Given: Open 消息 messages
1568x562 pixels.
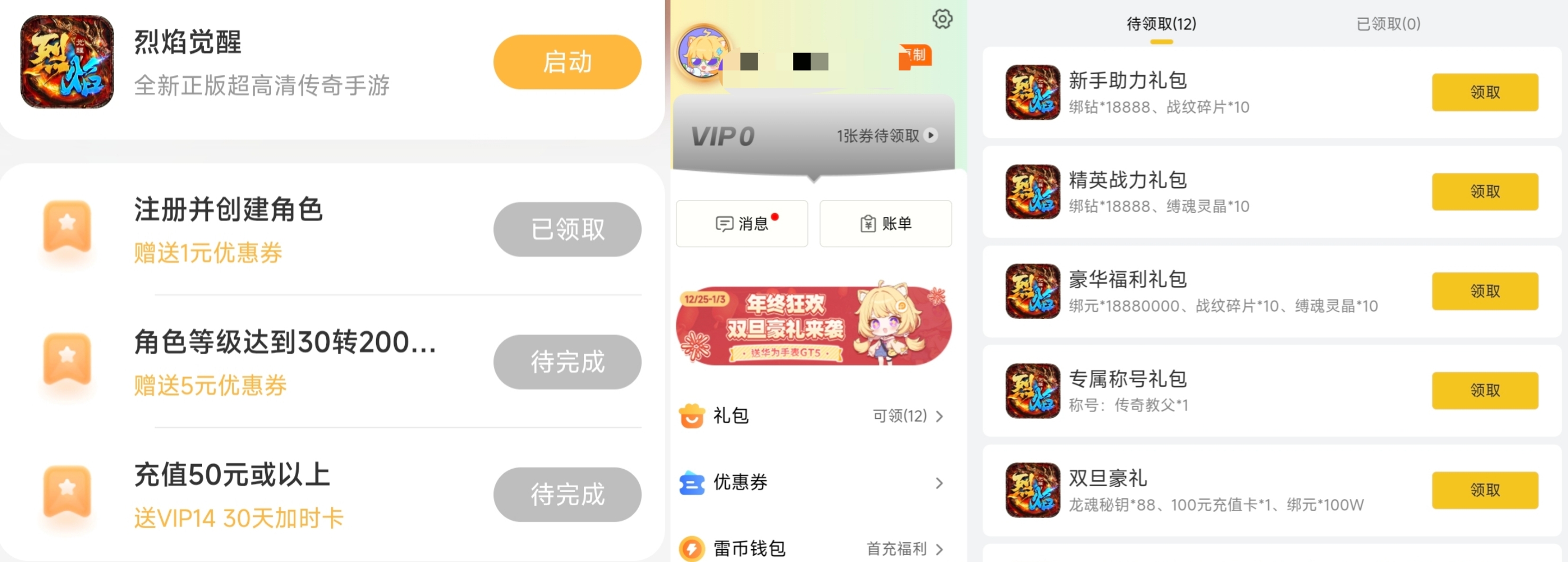Looking at the screenshot, I should [742, 224].
